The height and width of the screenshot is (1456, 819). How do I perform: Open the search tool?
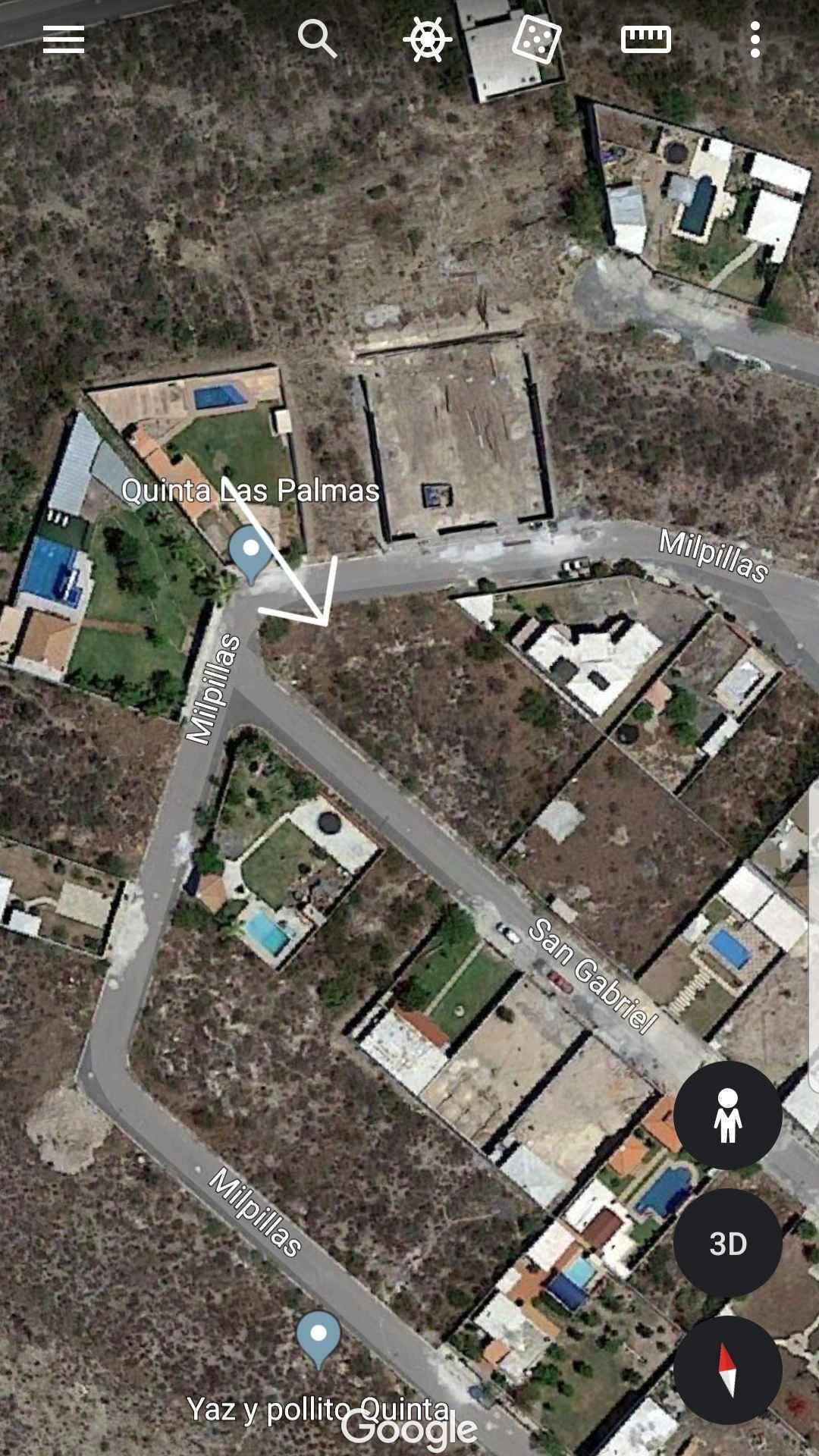(317, 38)
